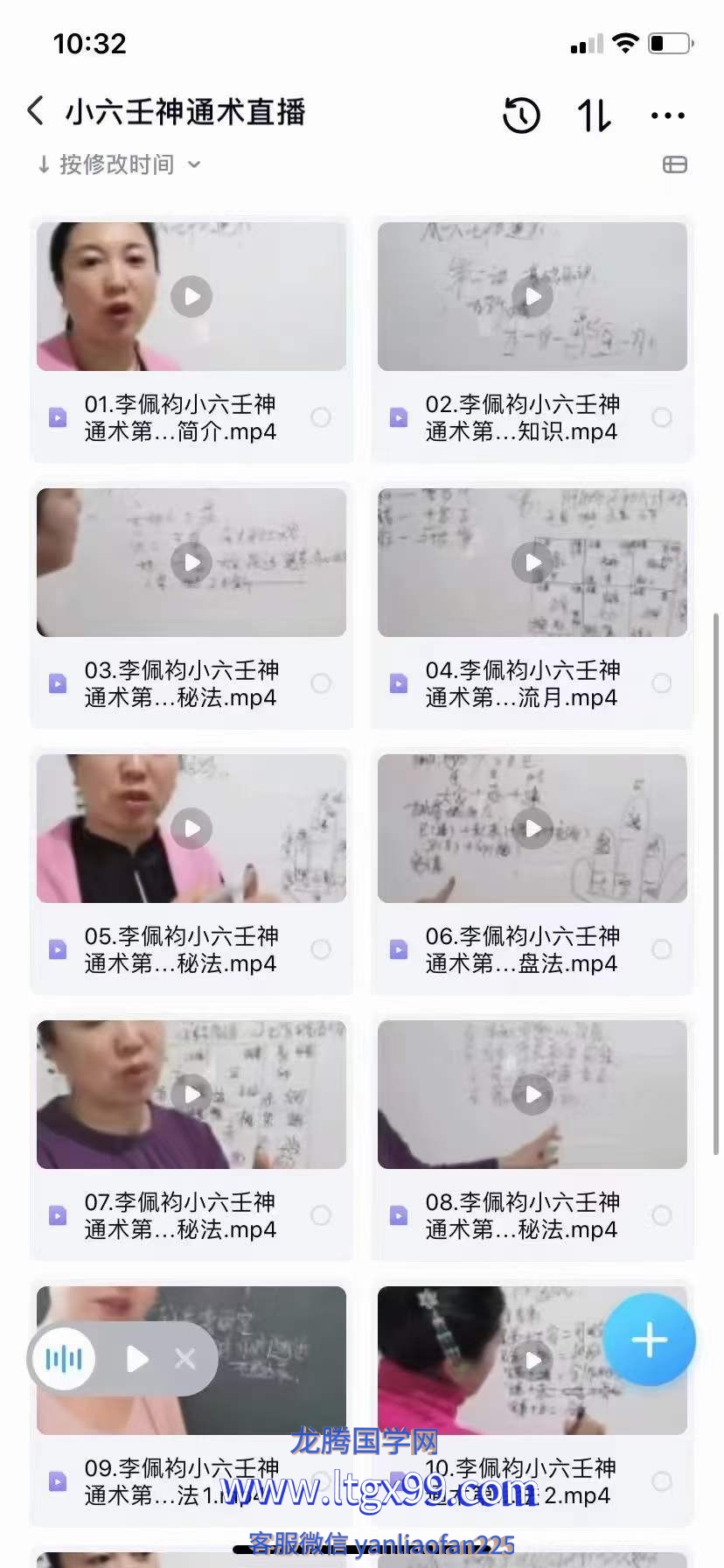Open video 06 ending in 盘法.mp4
The height and width of the screenshot is (1568, 724).
[533, 829]
